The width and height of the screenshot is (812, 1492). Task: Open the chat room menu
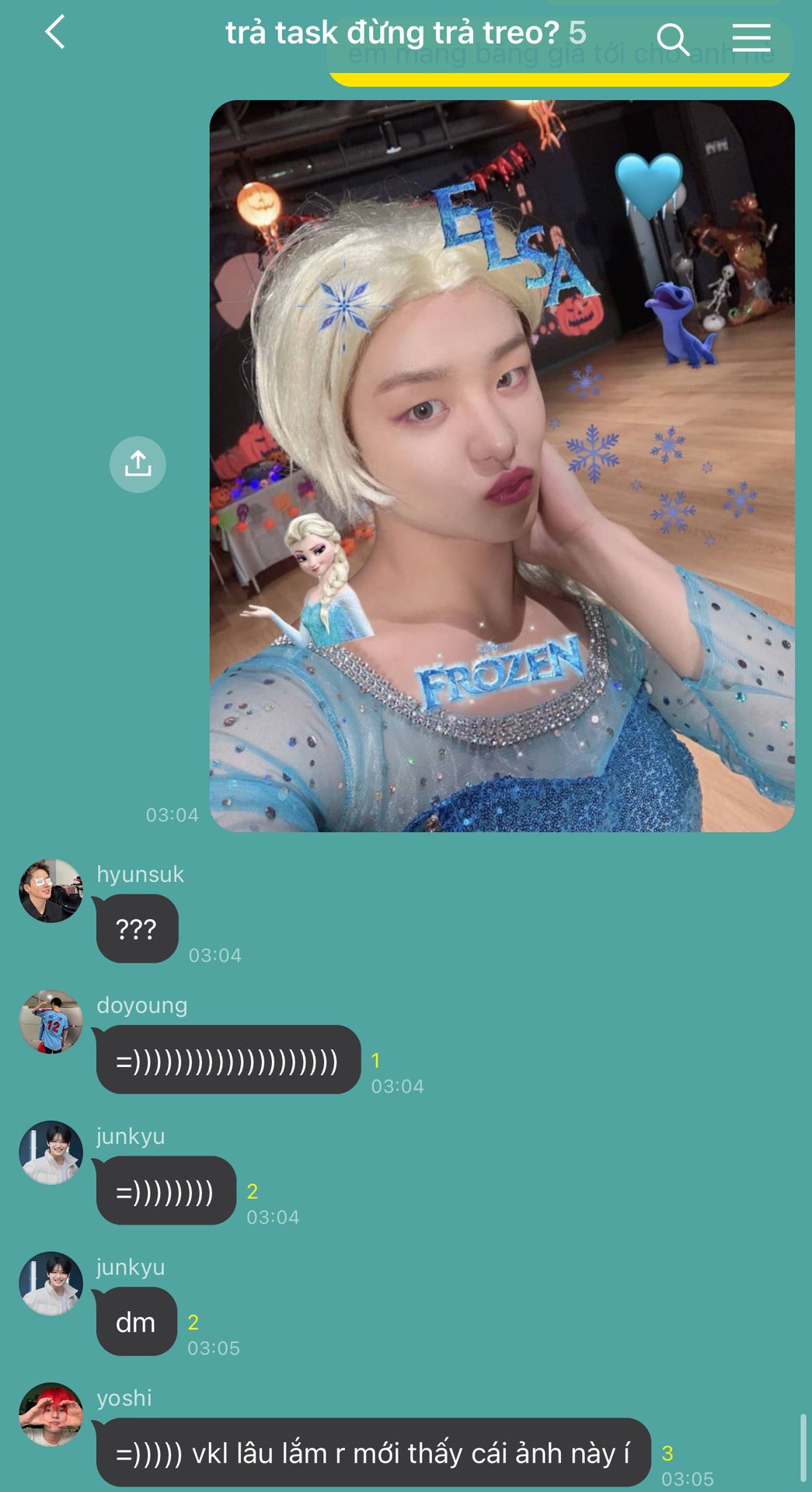pyautogui.click(x=751, y=37)
